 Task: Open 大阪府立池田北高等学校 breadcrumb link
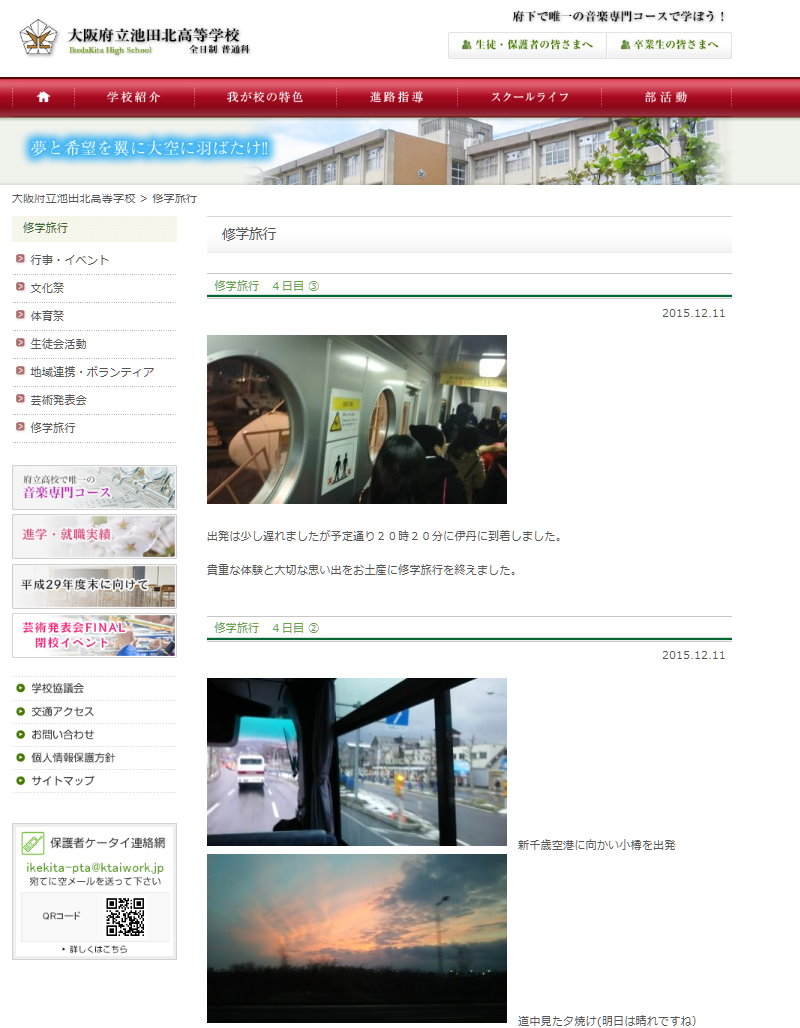pos(74,199)
